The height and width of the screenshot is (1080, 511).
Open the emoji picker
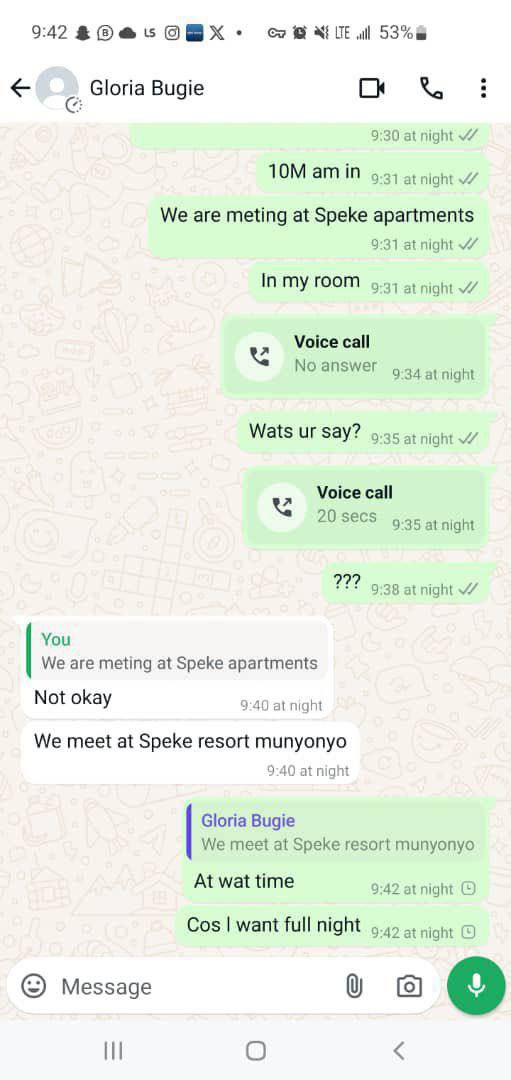tap(32, 986)
